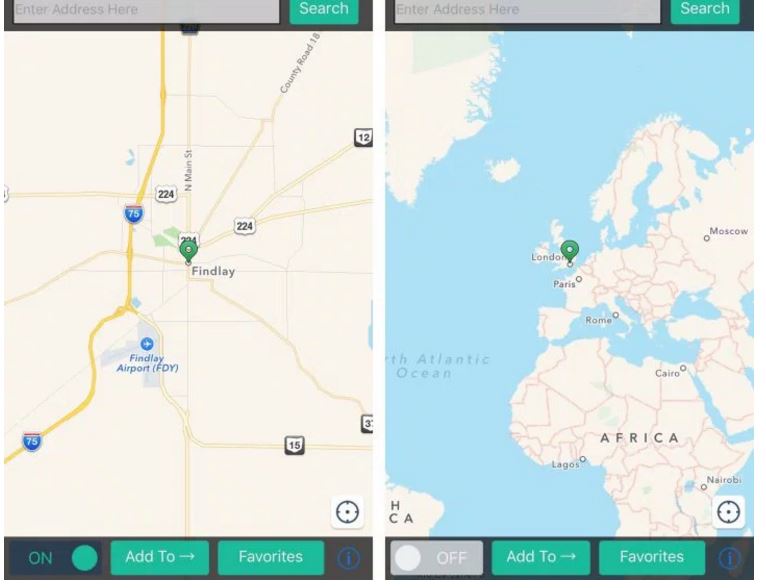Open the info icon below the Europe map
Screen dimensions: 766x588
pyautogui.click(x=730, y=558)
